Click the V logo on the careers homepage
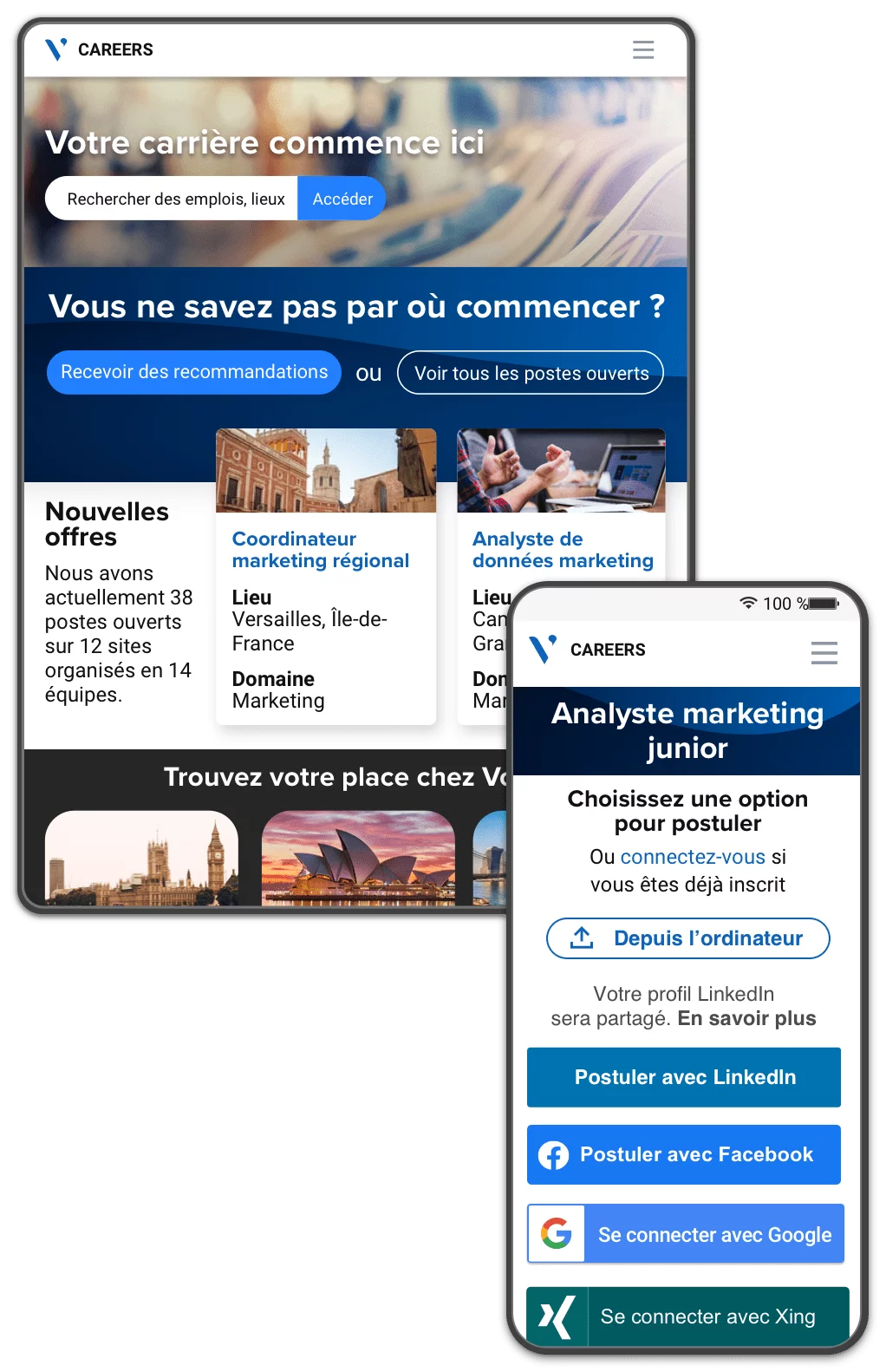 (x=54, y=49)
